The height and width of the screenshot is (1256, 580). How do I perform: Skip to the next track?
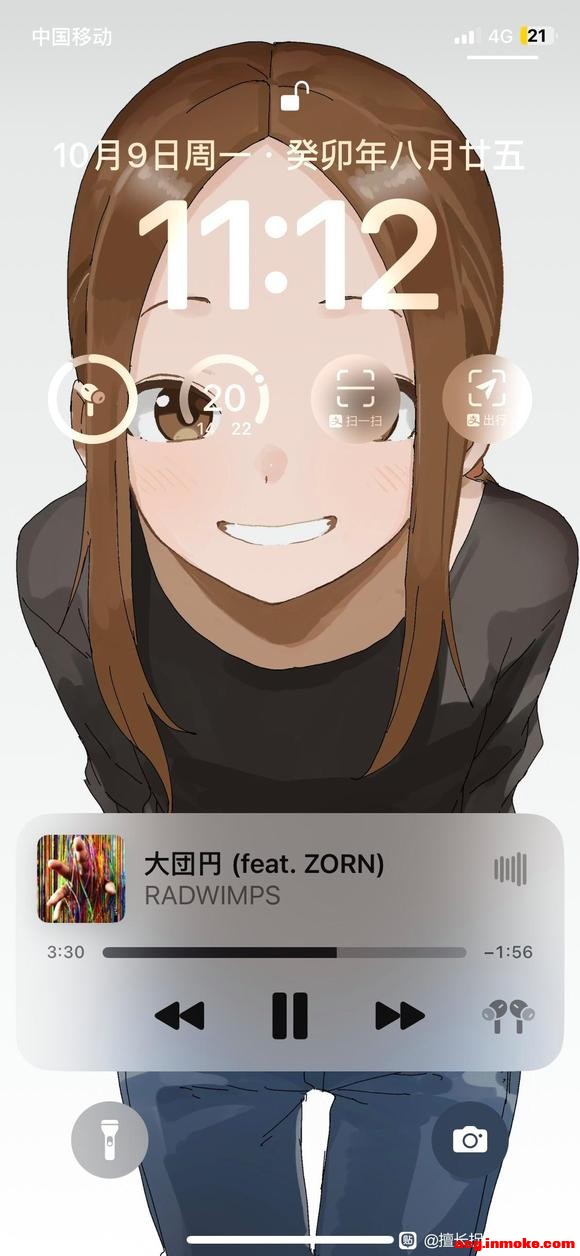pos(399,1016)
